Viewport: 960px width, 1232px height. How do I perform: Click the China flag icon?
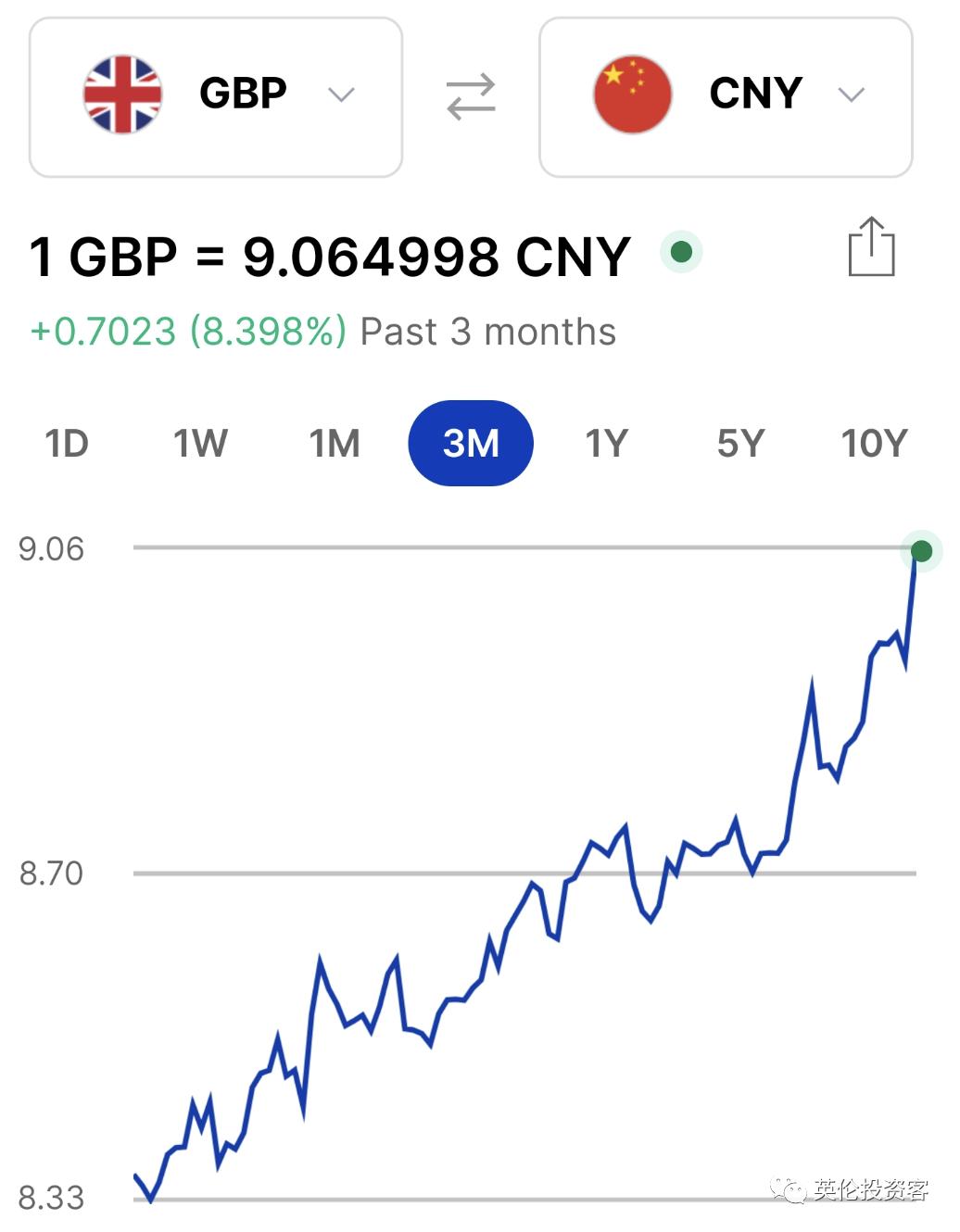(631, 95)
